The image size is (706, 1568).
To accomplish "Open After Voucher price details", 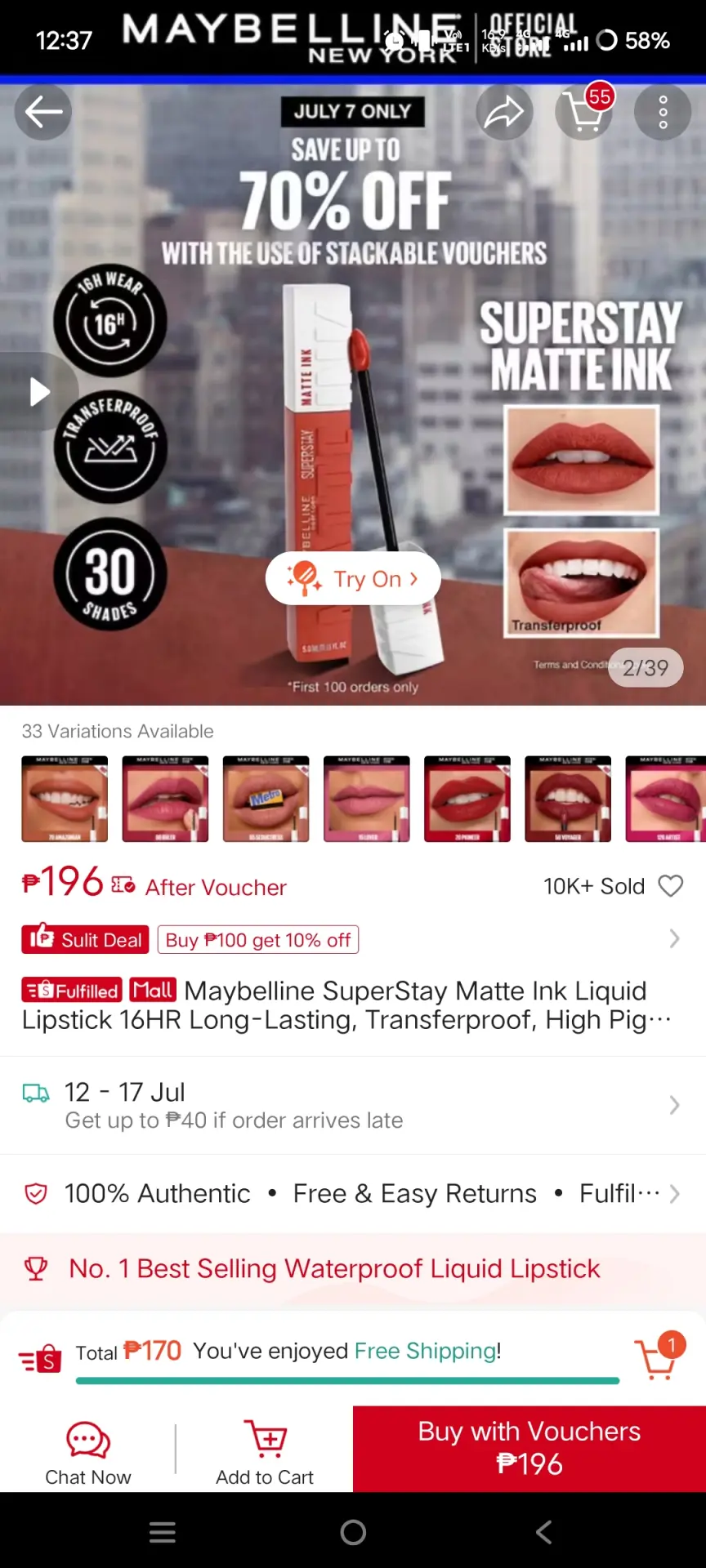I will 216,887.
